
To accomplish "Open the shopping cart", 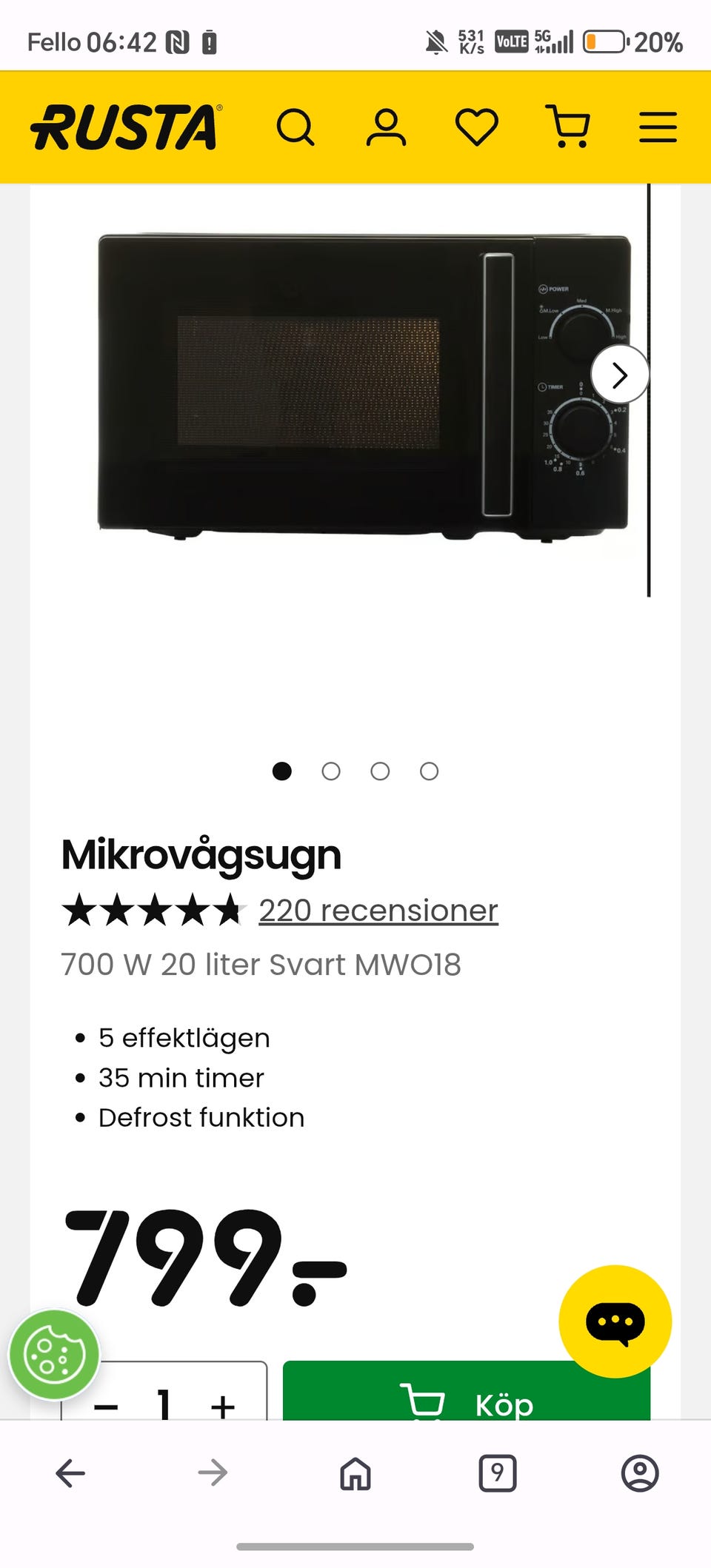I will (x=567, y=126).
